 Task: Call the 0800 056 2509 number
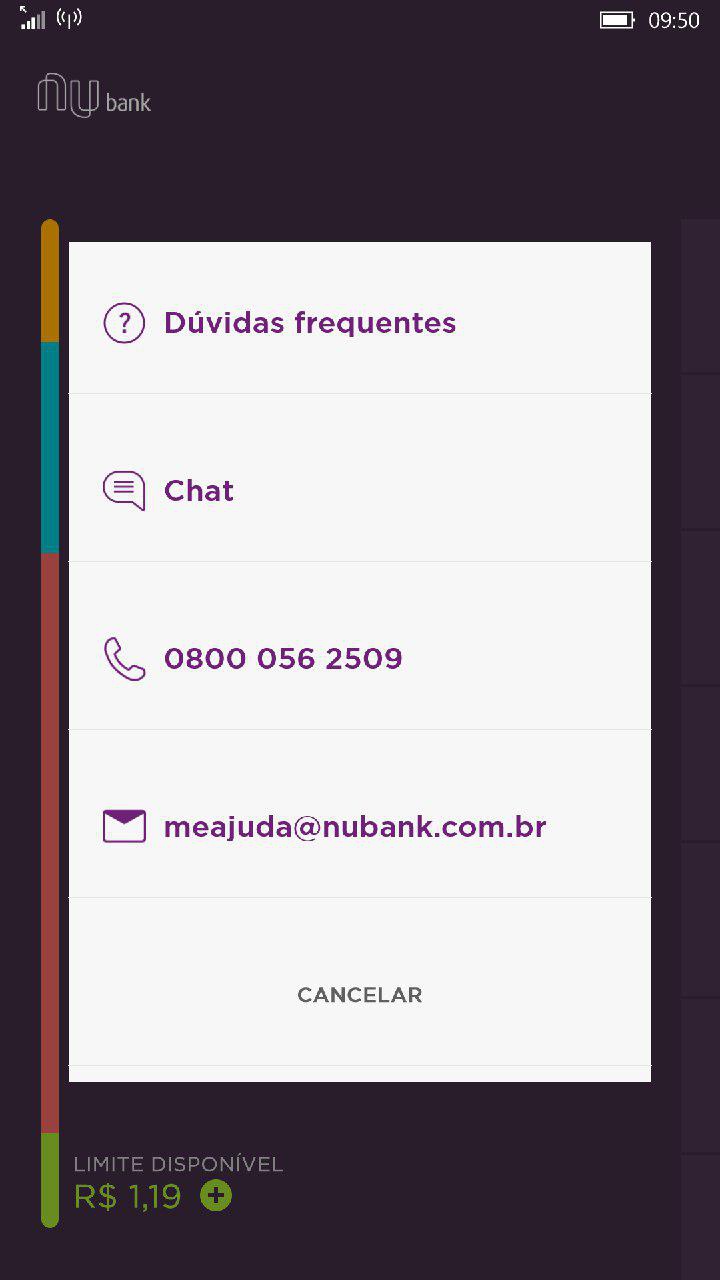[360, 658]
